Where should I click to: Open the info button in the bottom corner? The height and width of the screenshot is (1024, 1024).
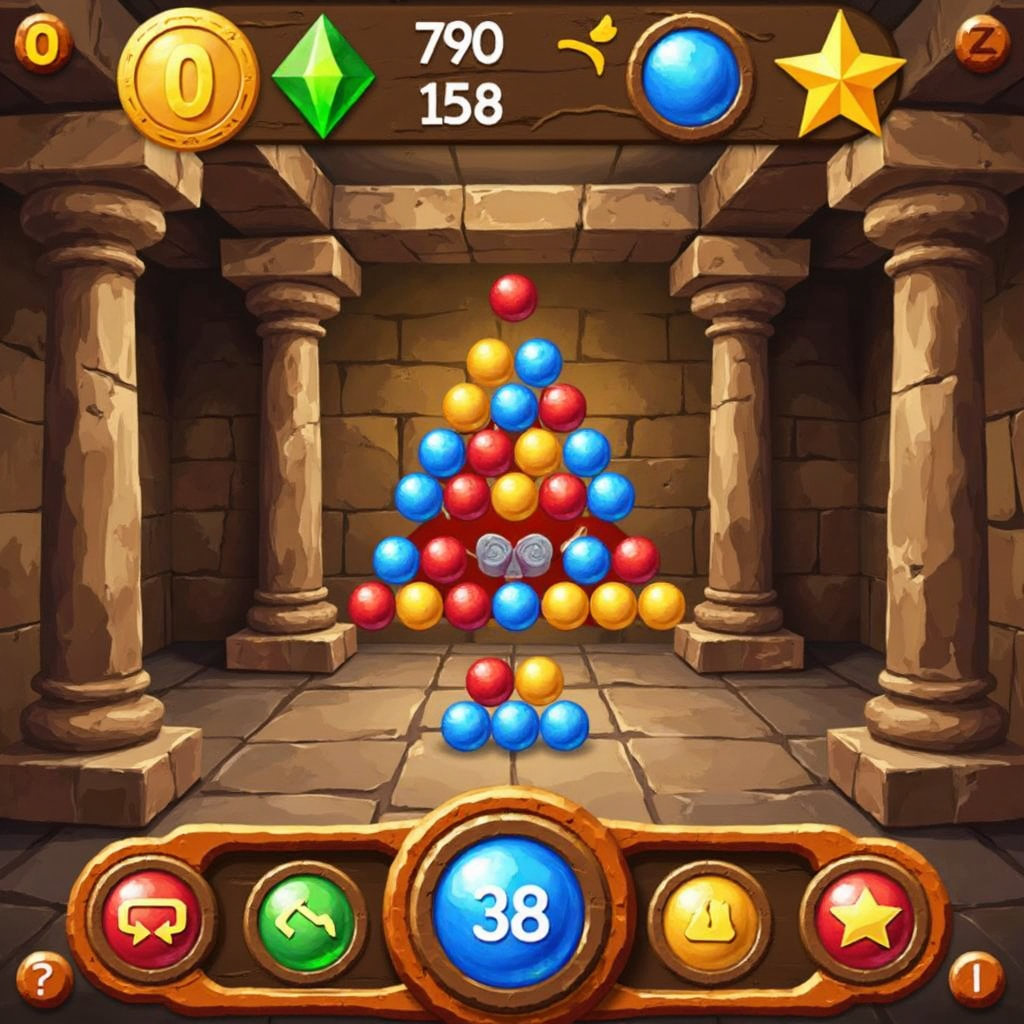[x=976, y=979]
